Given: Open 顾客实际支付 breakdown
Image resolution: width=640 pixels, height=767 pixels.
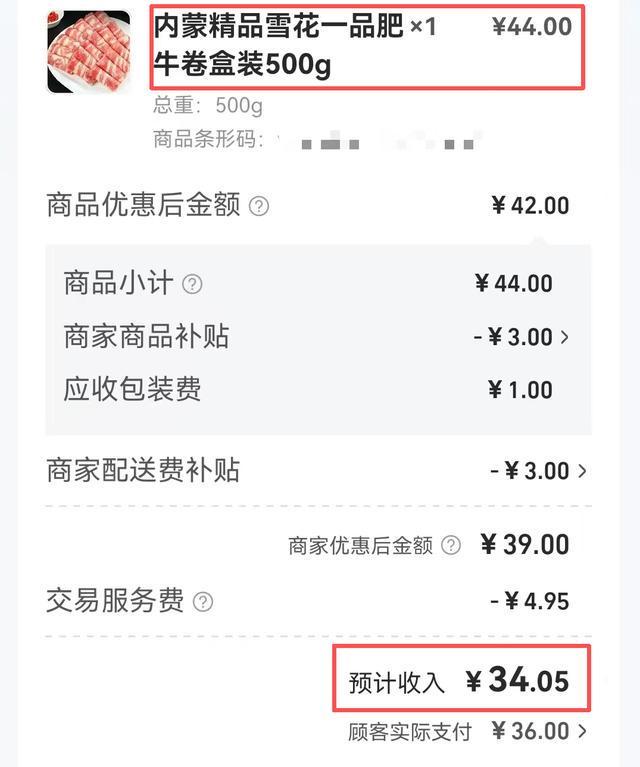Looking at the screenshot, I should 582,731.
